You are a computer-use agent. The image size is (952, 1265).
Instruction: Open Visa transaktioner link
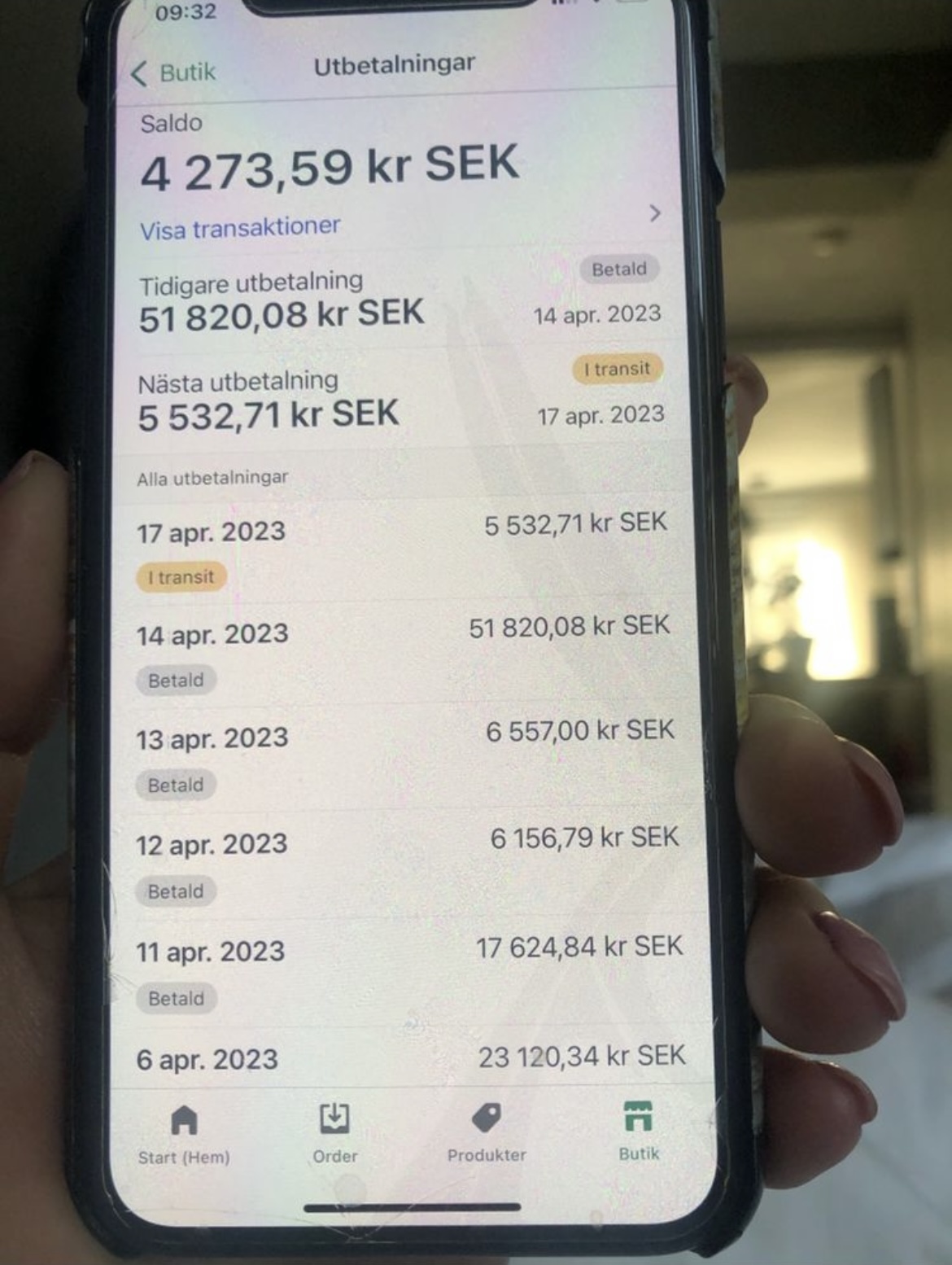coord(240,228)
